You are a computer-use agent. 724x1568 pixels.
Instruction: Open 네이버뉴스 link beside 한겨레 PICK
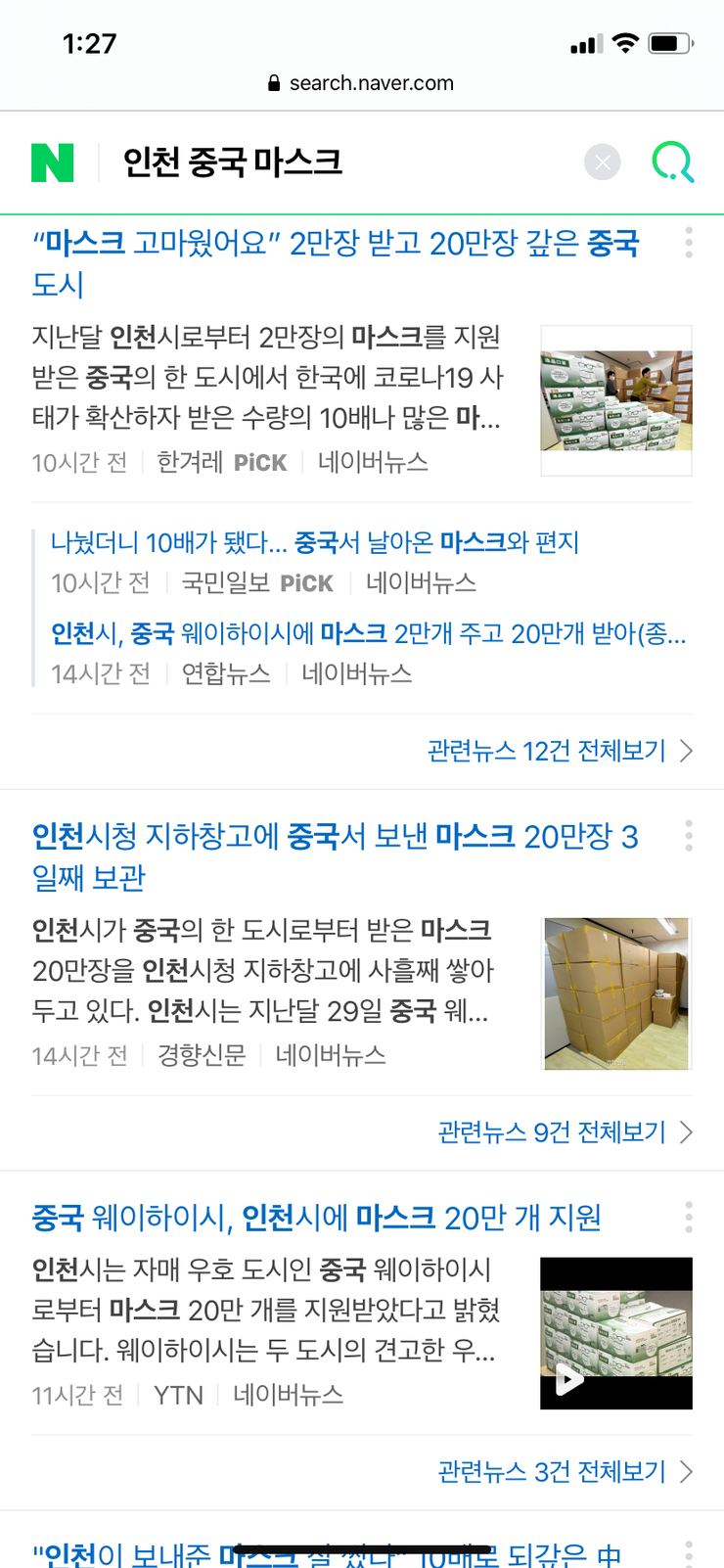[373, 462]
